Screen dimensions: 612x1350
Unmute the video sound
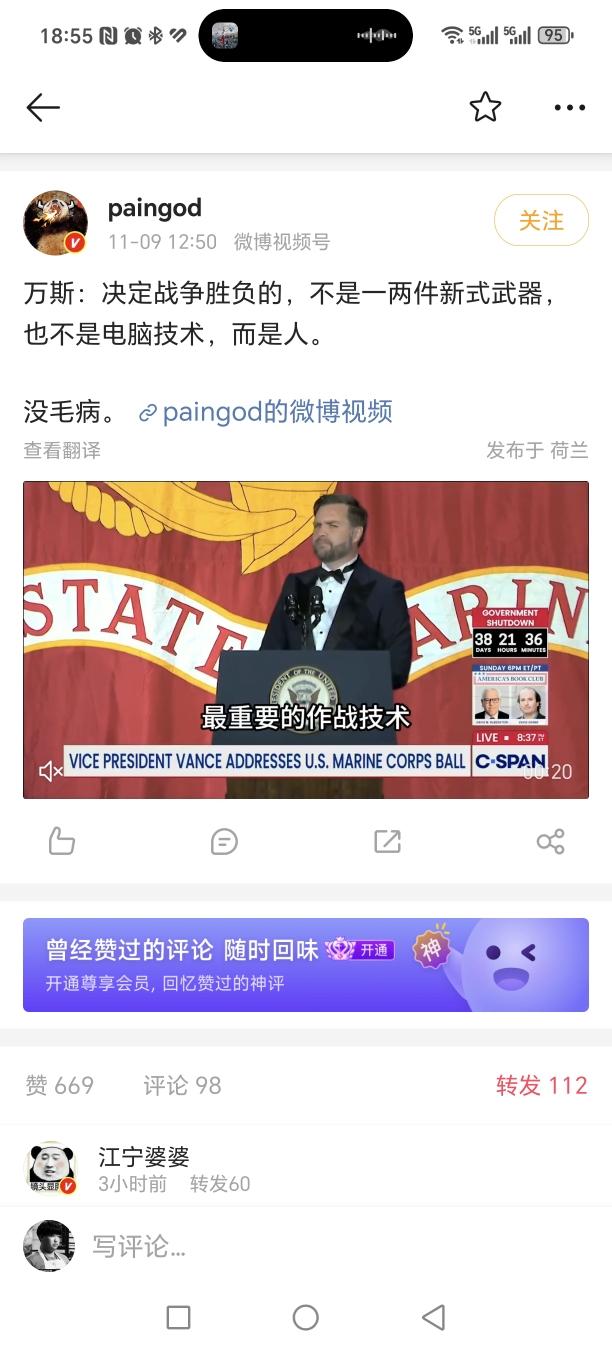tap(50, 771)
